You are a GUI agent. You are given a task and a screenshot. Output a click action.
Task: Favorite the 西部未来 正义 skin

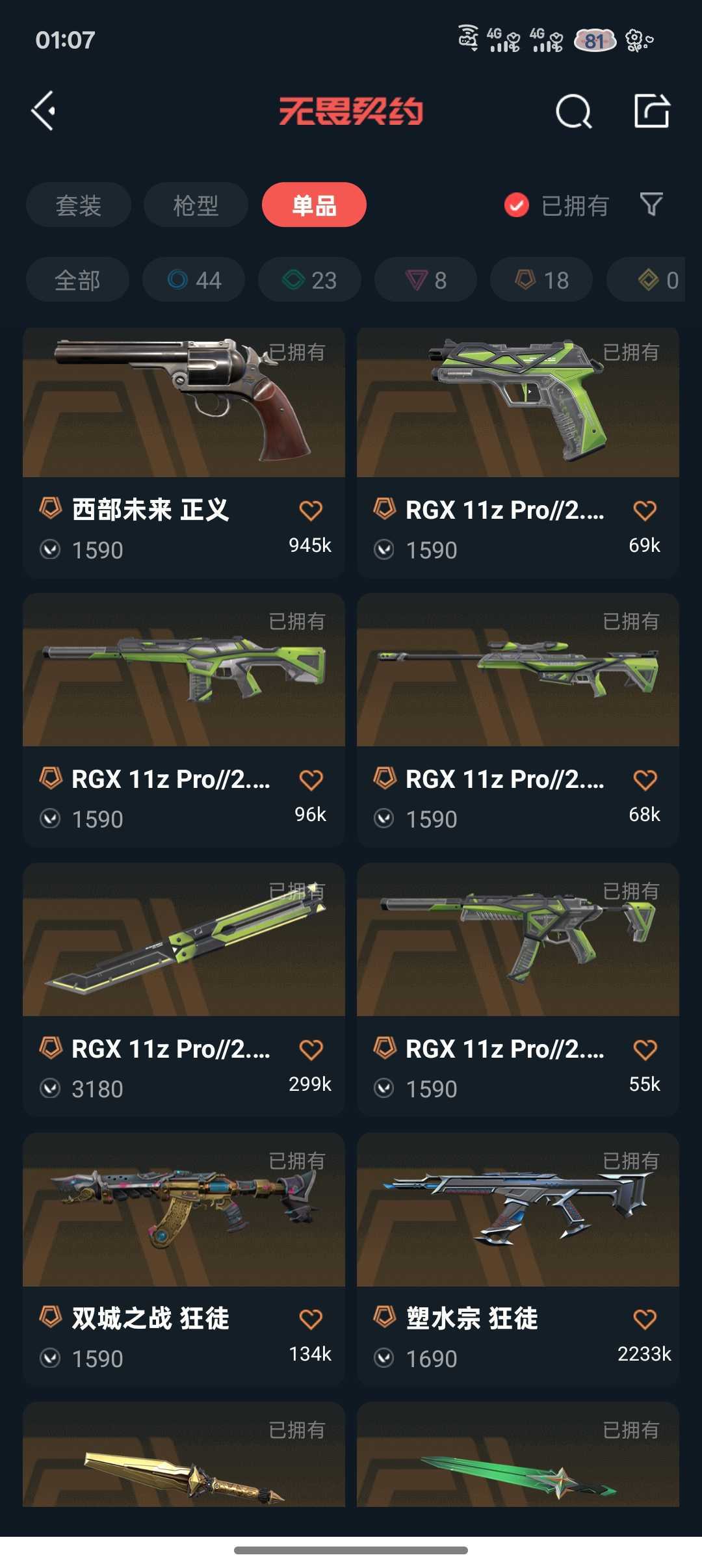pyautogui.click(x=311, y=511)
